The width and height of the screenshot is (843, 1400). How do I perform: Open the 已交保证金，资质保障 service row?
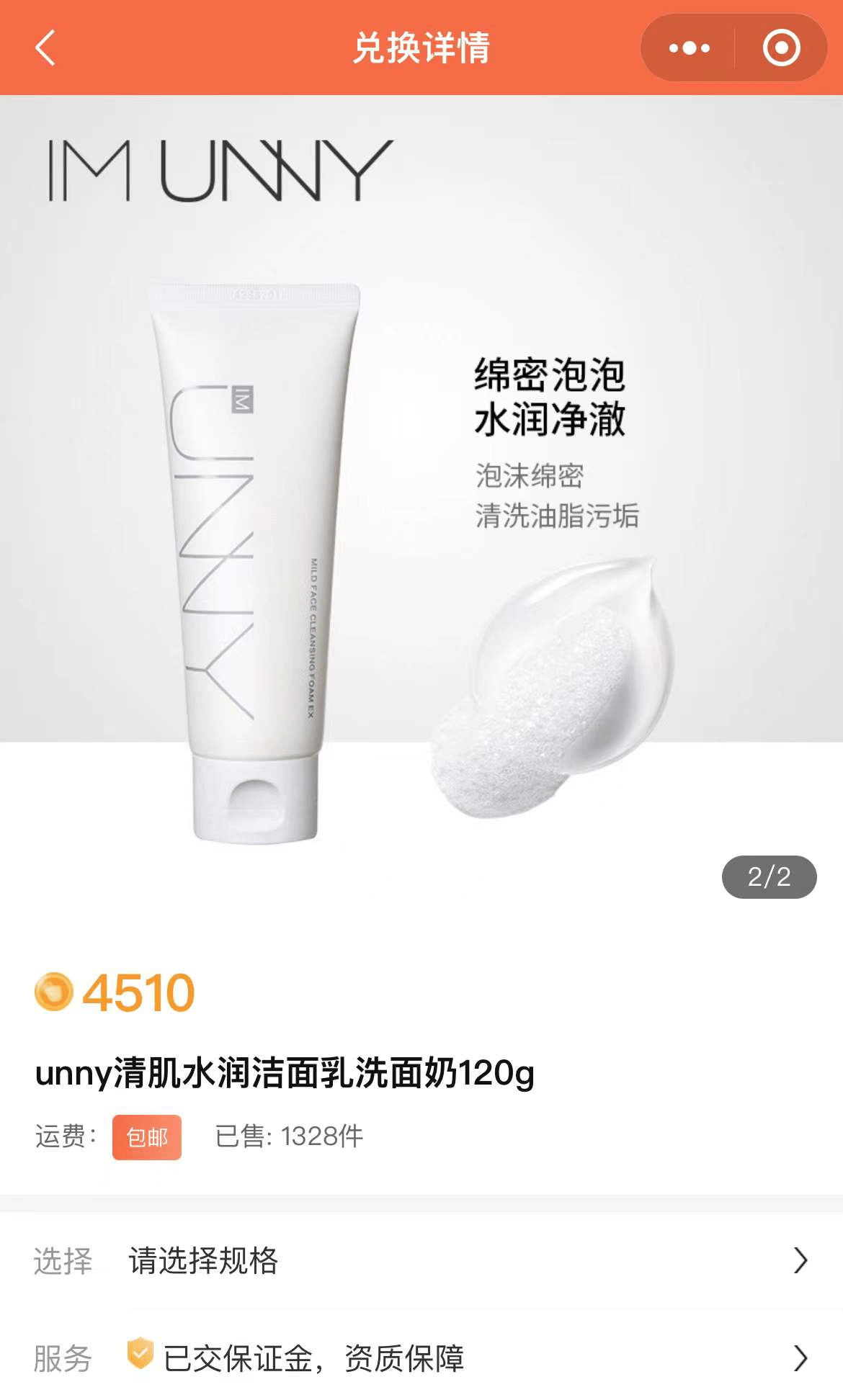(x=461, y=1358)
